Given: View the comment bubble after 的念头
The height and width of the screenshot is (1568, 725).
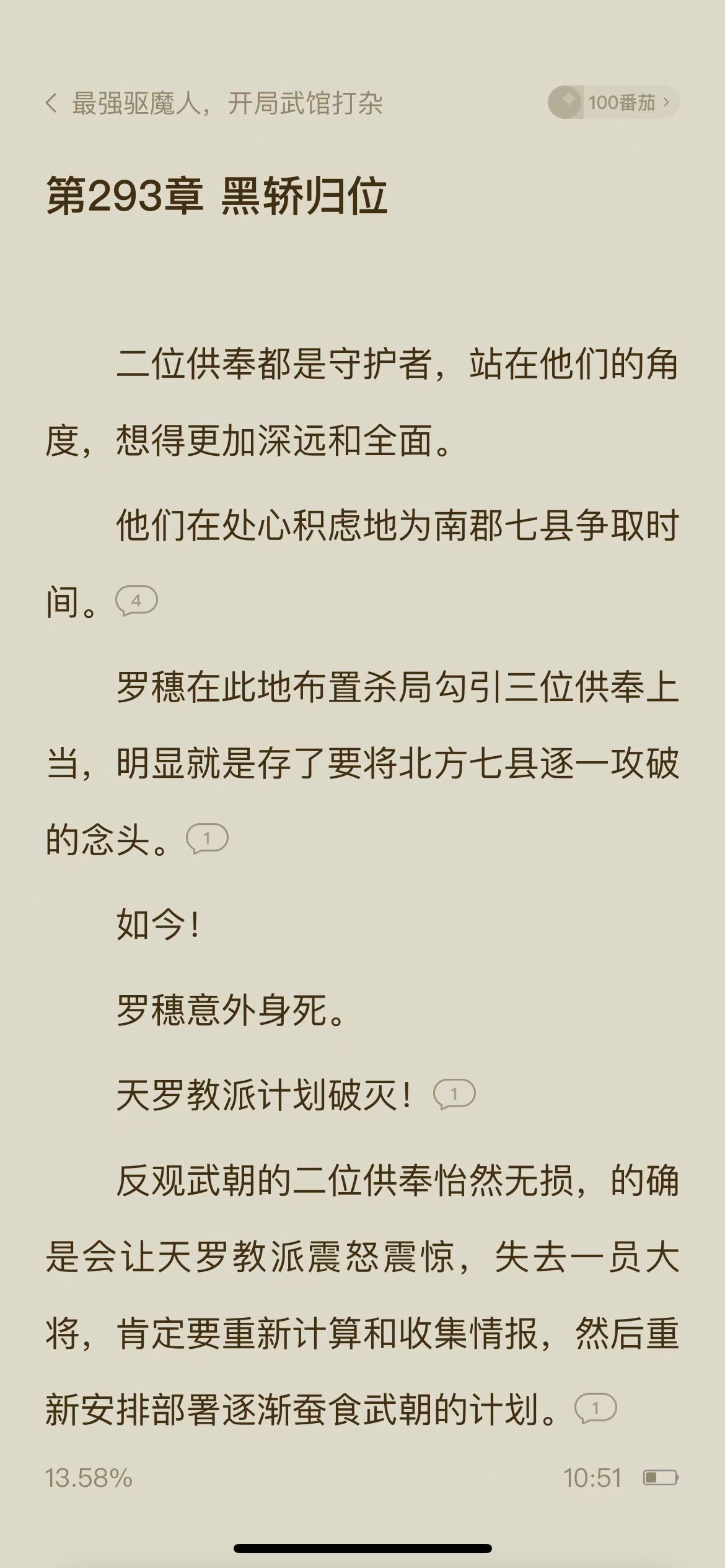Looking at the screenshot, I should [208, 838].
